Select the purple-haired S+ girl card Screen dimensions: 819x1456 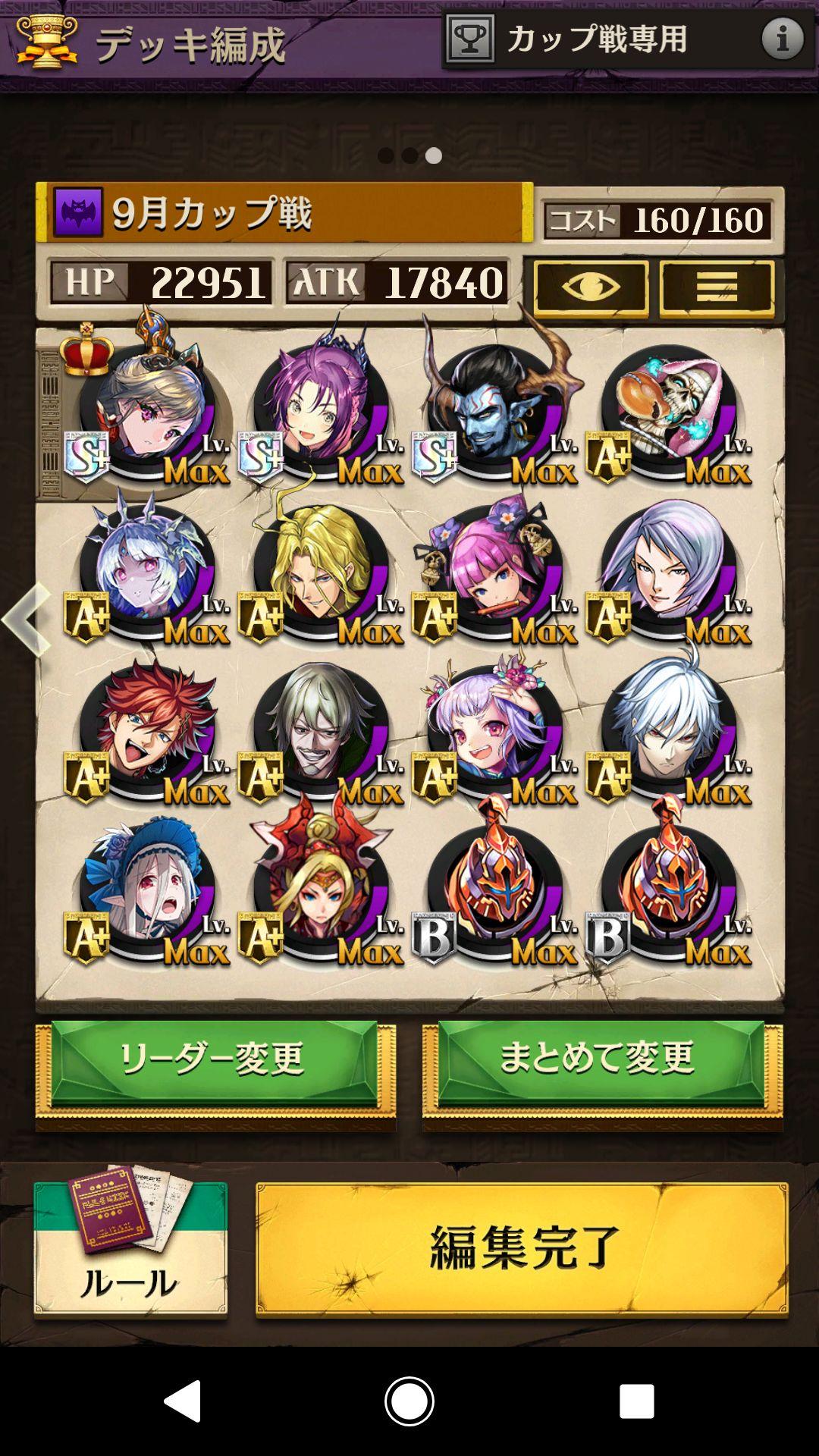[x=321, y=409]
